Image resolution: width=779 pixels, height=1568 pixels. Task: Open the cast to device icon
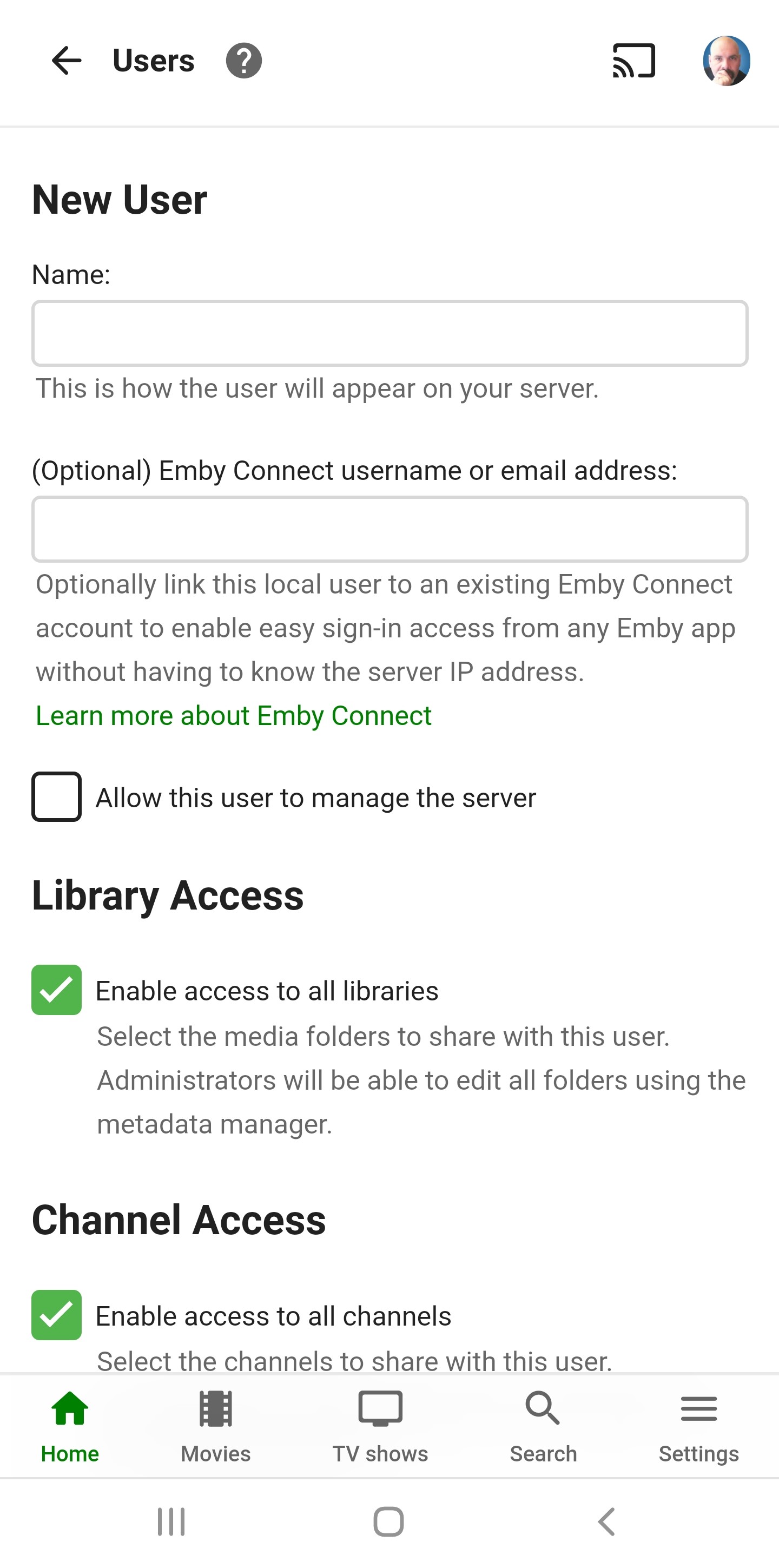633,61
